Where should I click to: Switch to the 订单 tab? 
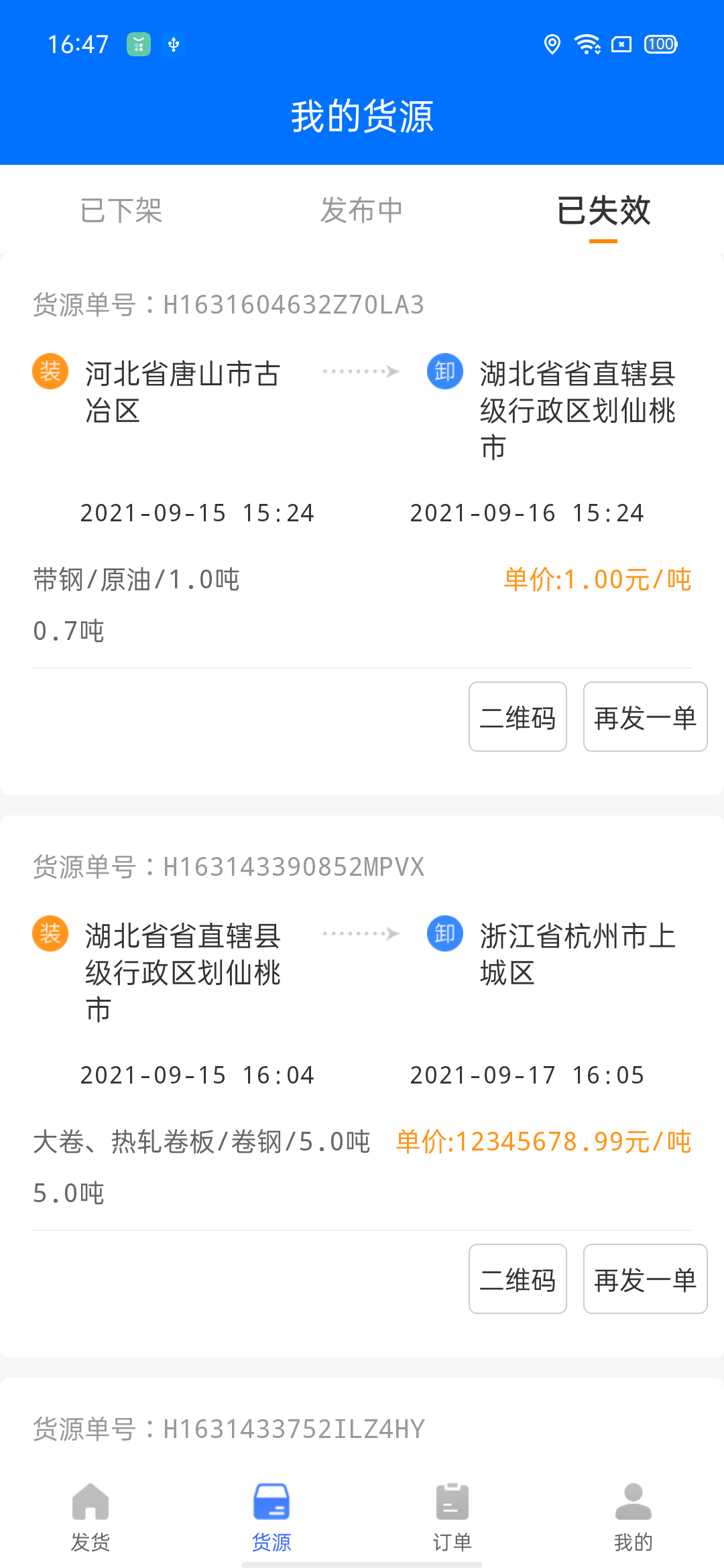point(452,1517)
